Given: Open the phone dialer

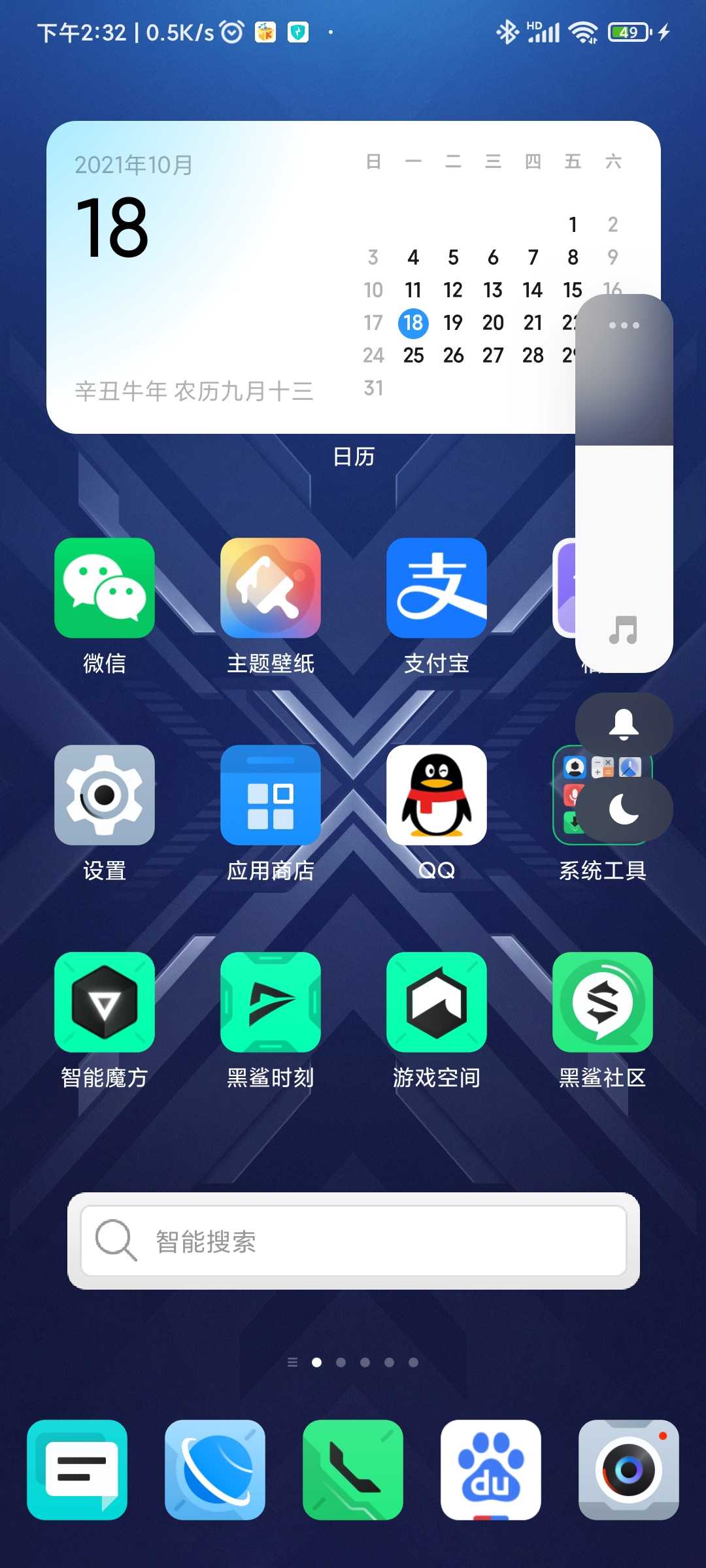Looking at the screenshot, I should click(353, 1470).
